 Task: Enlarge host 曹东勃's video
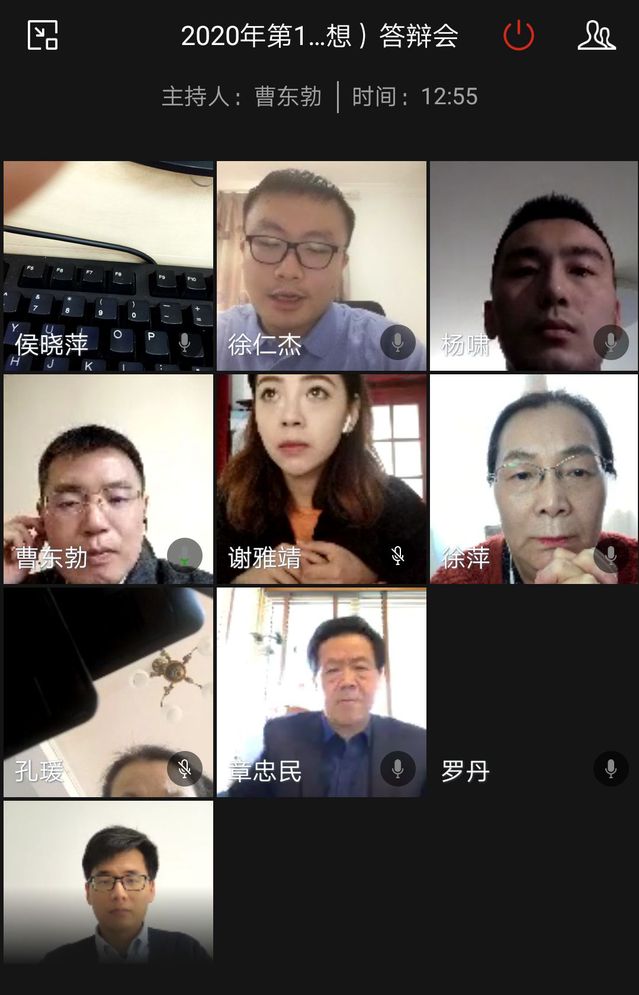108,479
